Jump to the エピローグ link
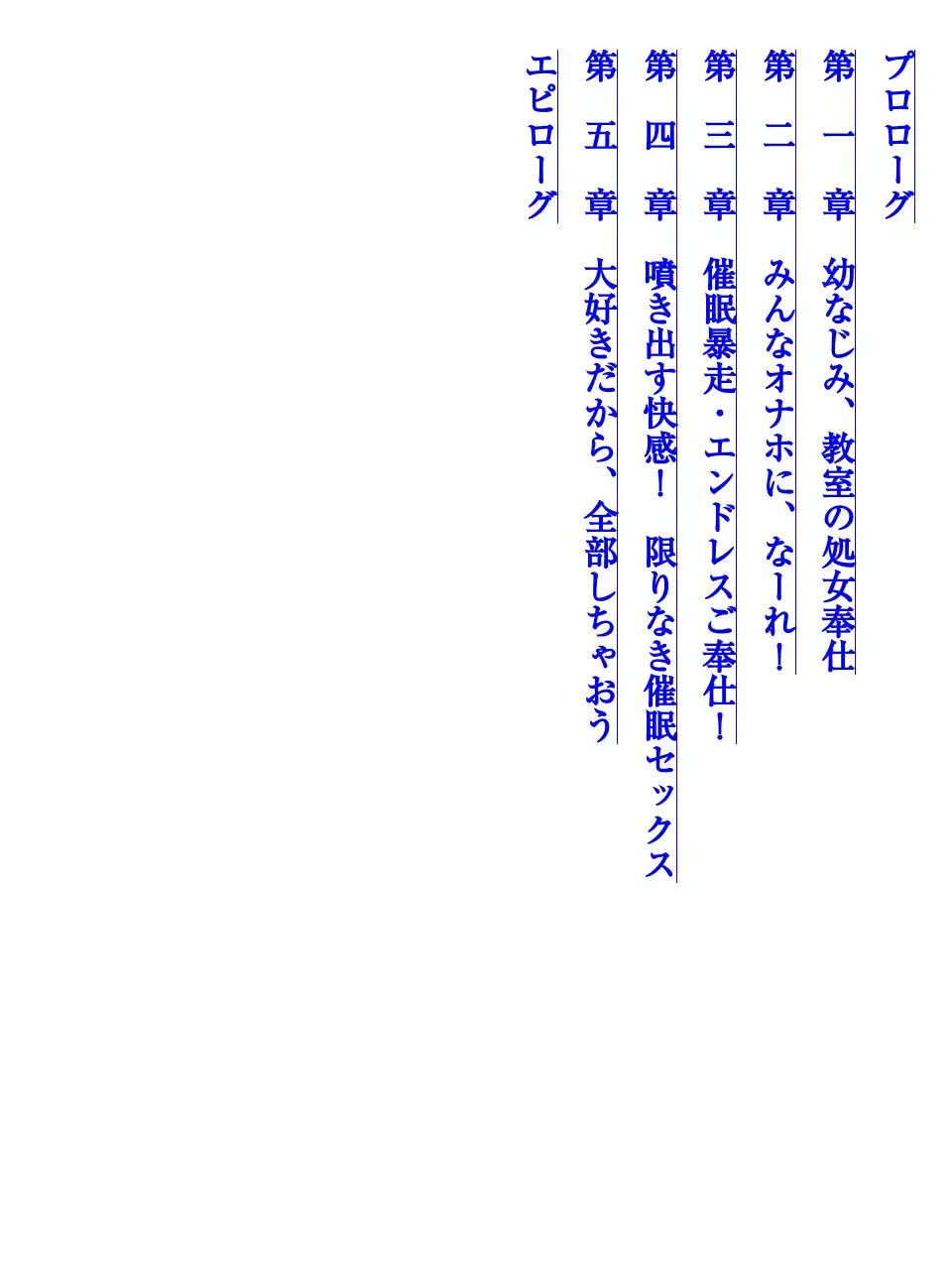The image size is (952, 1270). (540, 136)
